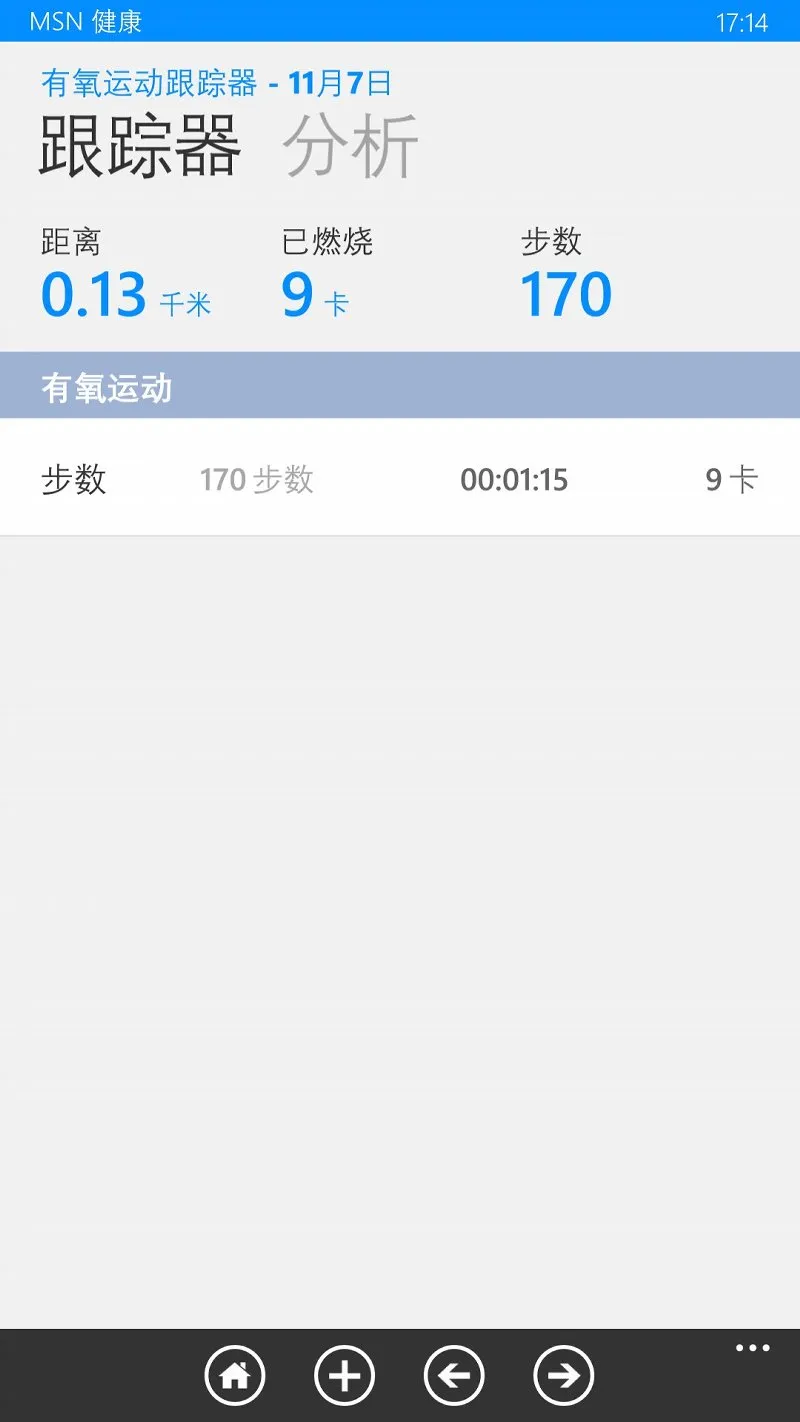Go to previous day with left arrow

pyautogui.click(x=454, y=1376)
